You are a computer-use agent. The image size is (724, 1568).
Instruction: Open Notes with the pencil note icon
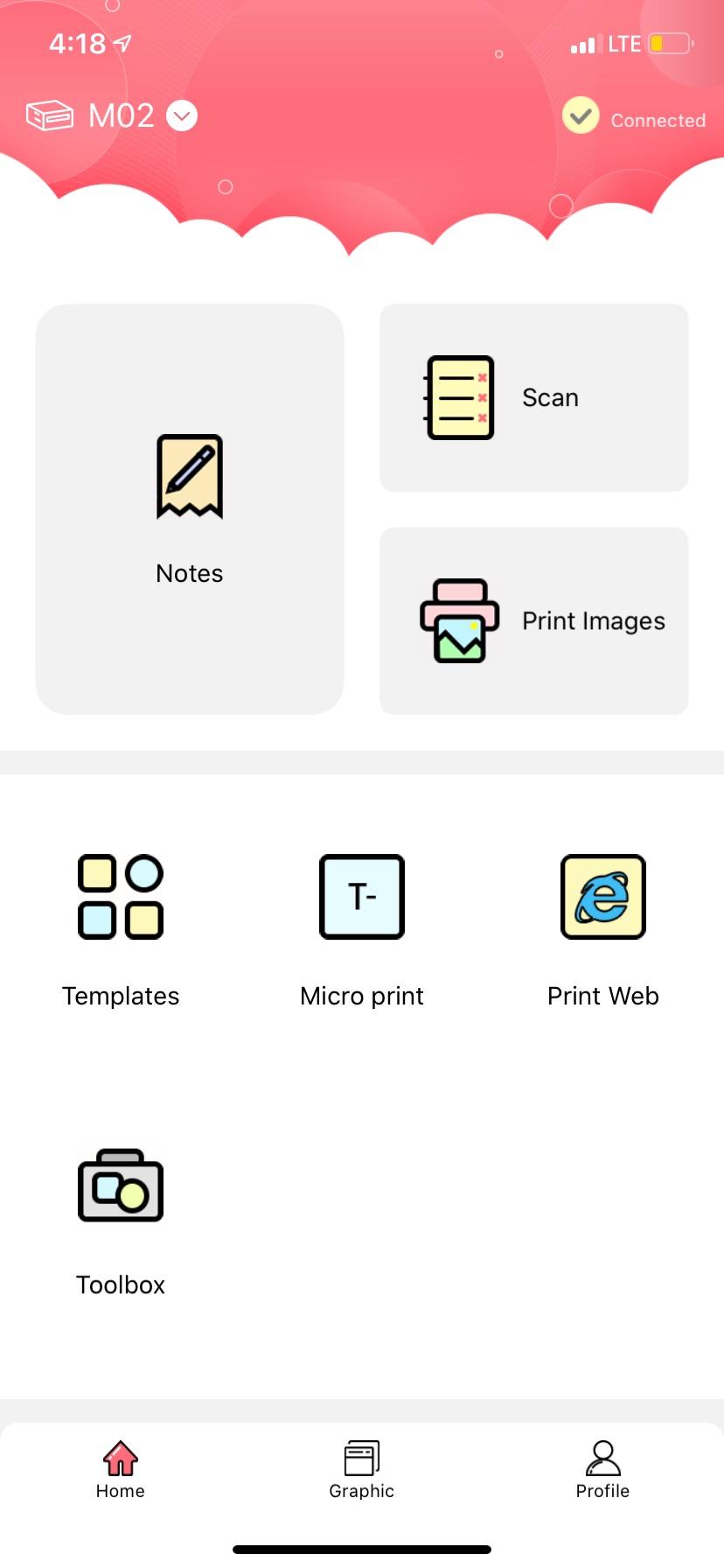(189, 477)
